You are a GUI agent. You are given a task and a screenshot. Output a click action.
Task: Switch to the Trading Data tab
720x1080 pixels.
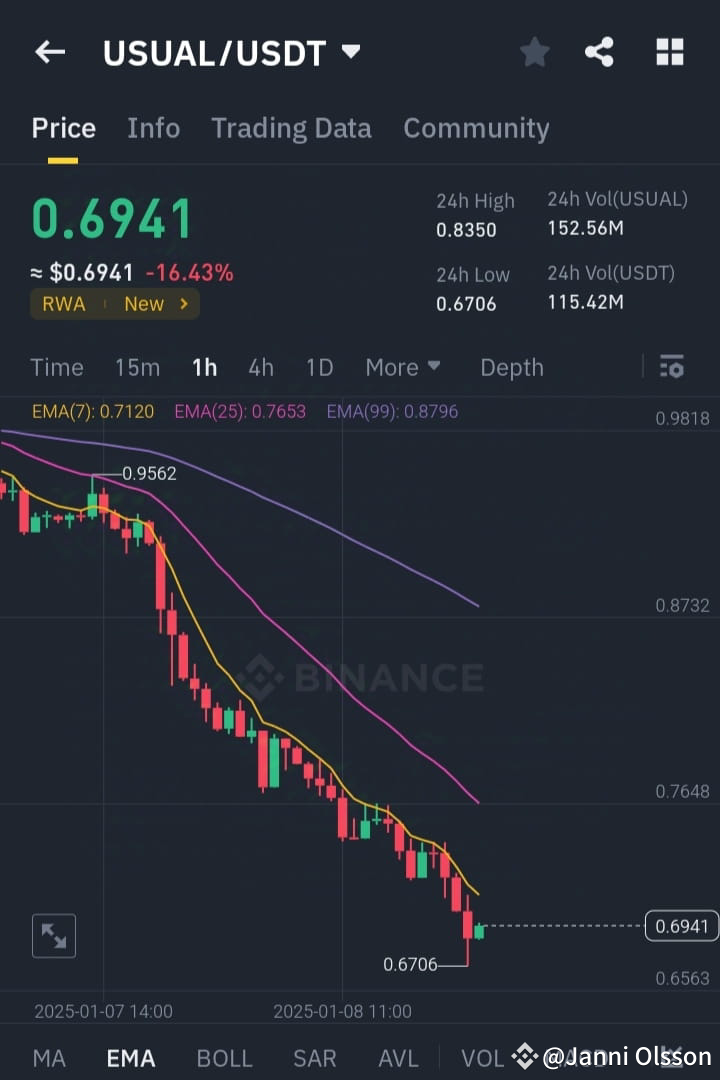[x=291, y=128]
